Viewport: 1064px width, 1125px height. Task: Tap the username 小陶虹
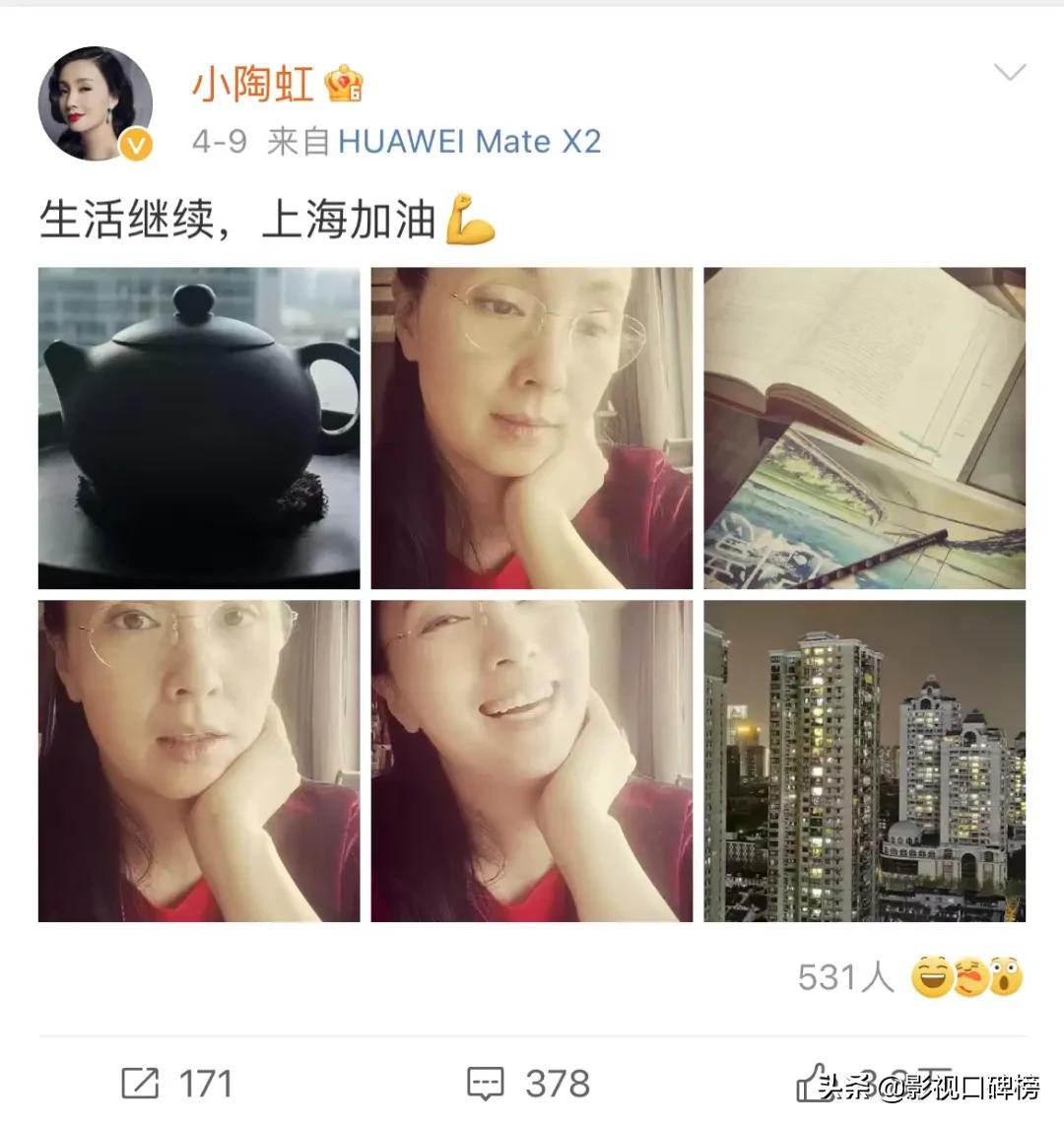click(x=253, y=85)
